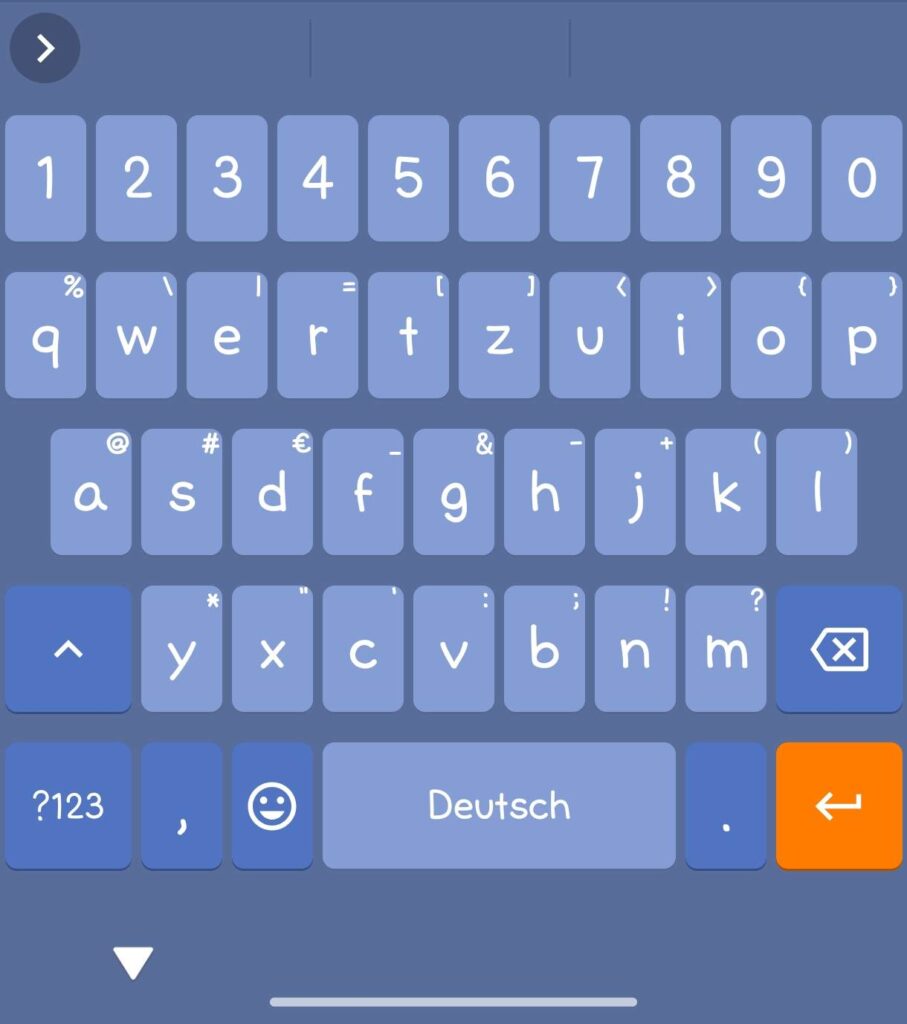Image resolution: width=907 pixels, height=1024 pixels.
Task: Type the letter y
Action: [181, 649]
